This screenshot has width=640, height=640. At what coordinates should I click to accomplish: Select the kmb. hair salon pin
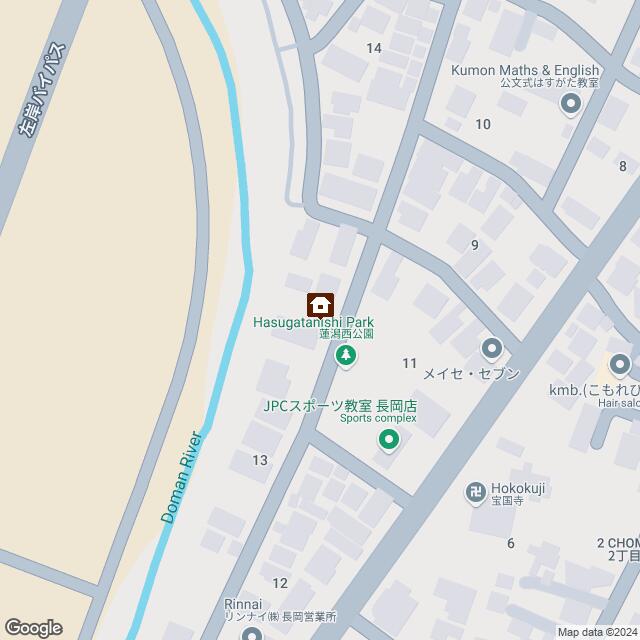click(620, 364)
